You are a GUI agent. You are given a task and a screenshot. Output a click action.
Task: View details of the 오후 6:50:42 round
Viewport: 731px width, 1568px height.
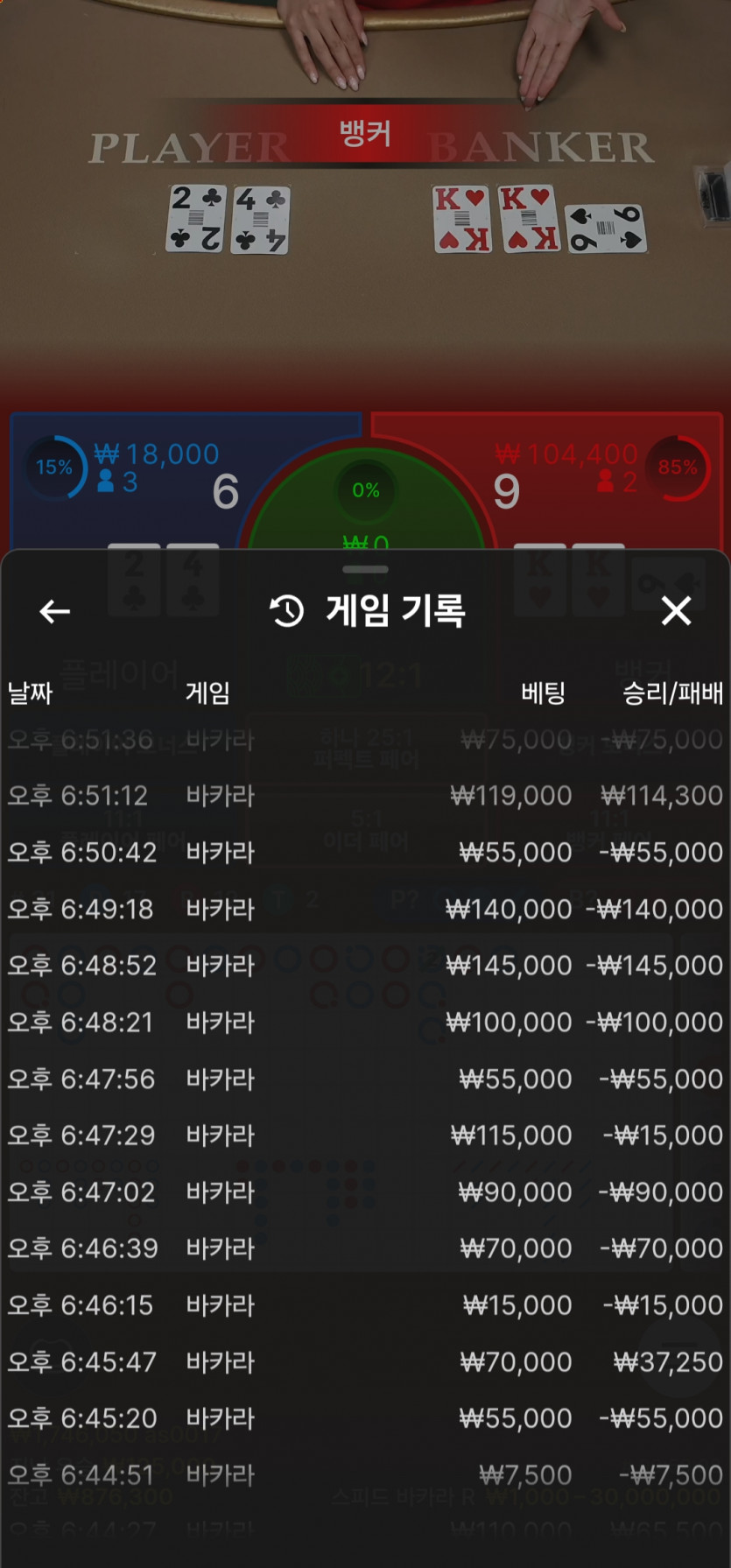tap(365, 853)
